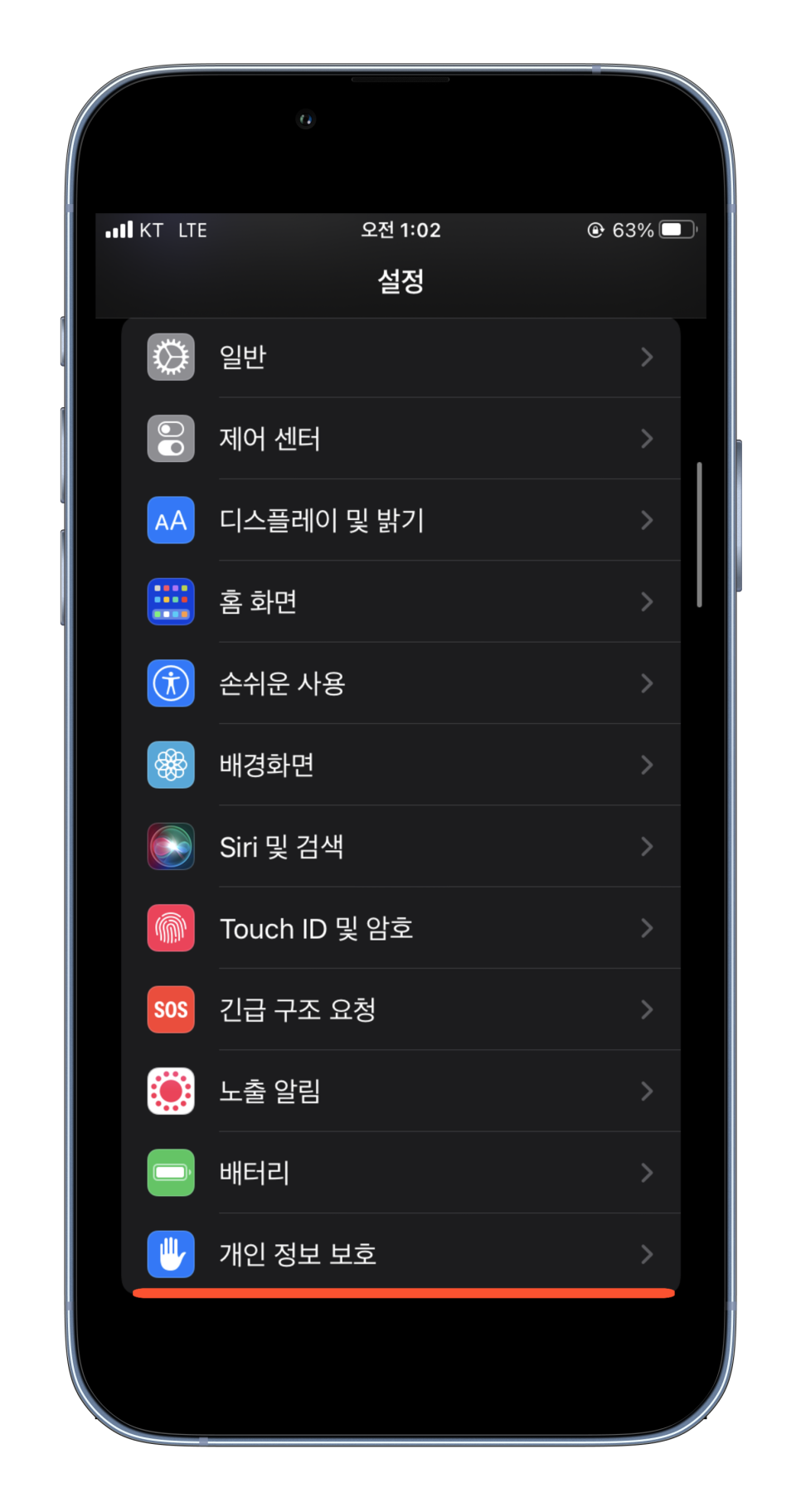The width and height of the screenshot is (801, 1512).
Task: Open the 일반 settings row
Action: 400,357
